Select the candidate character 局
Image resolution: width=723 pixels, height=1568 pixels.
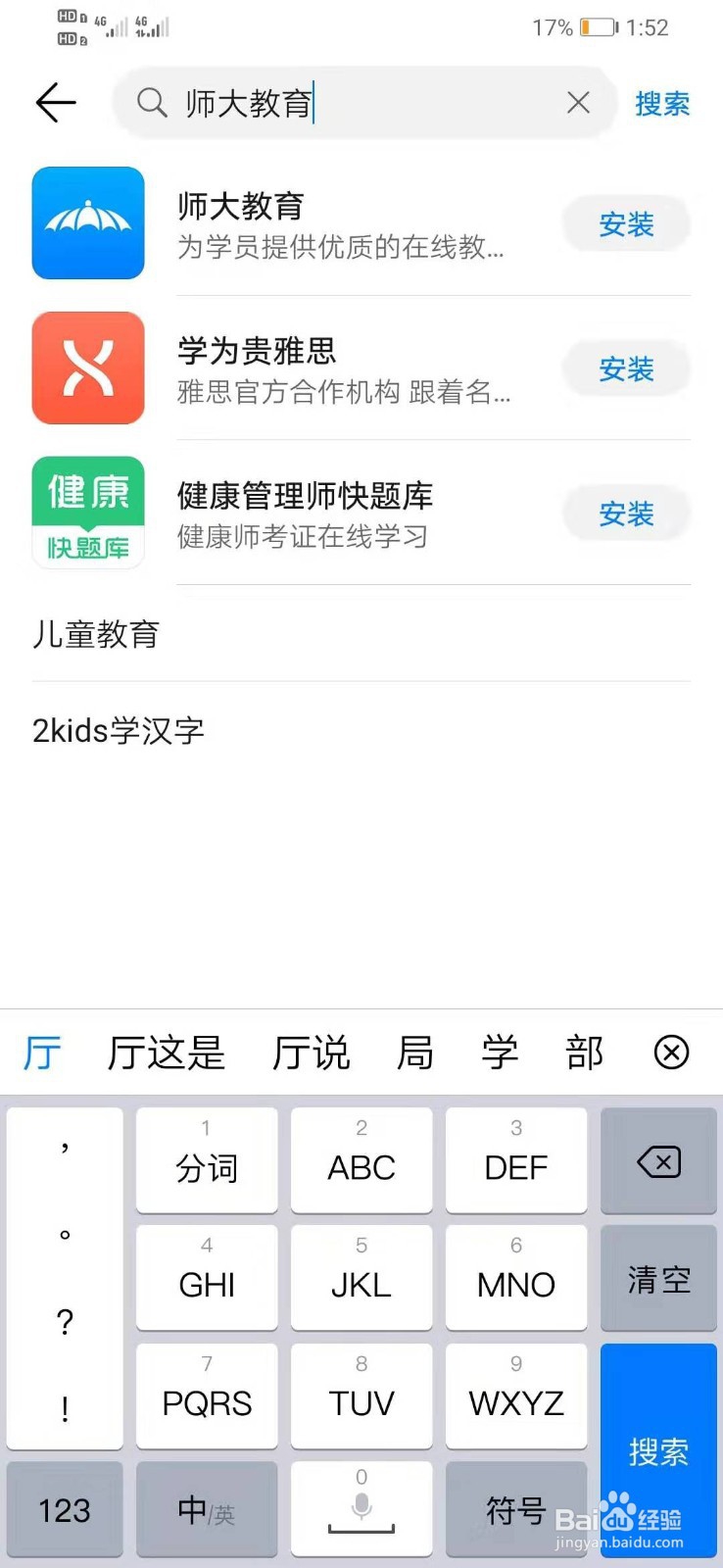(x=415, y=1053)
